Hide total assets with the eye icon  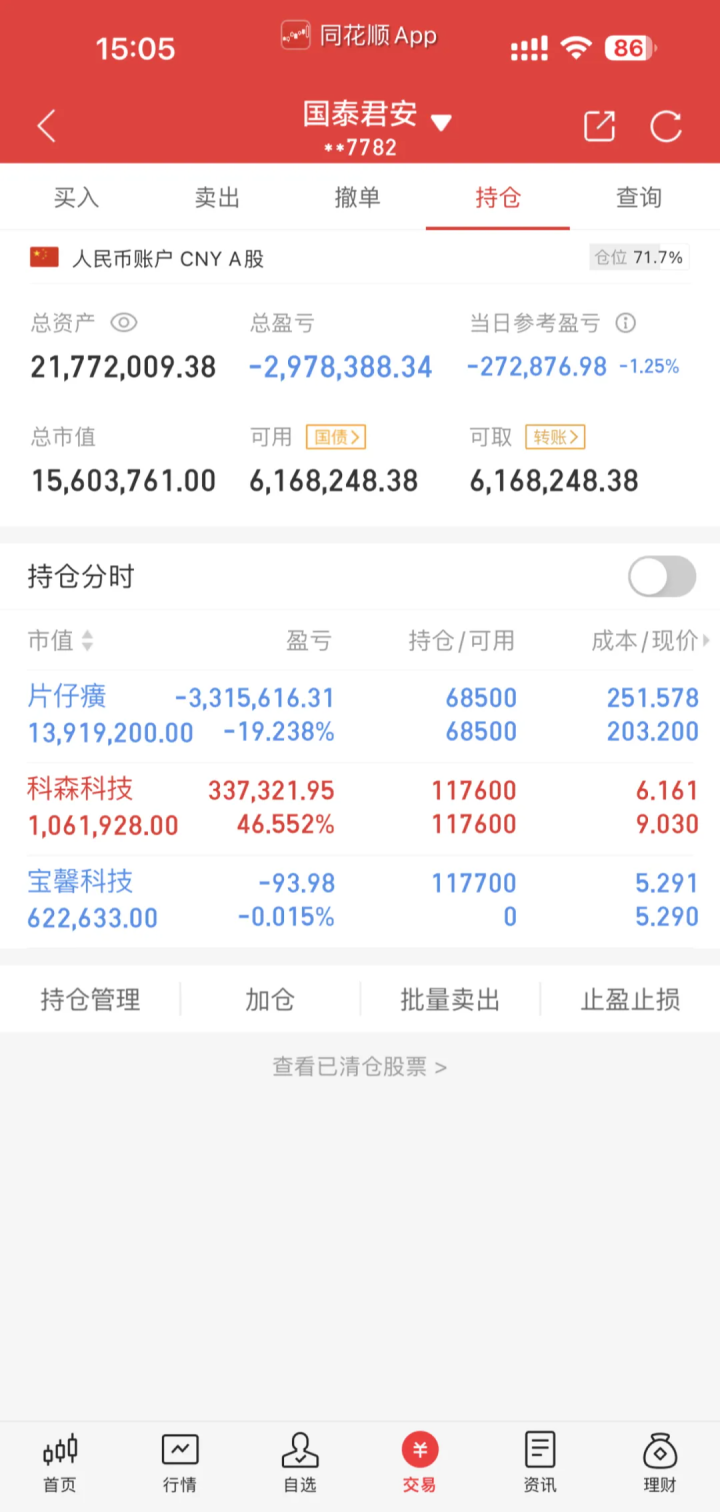click(x=123, y=323)
